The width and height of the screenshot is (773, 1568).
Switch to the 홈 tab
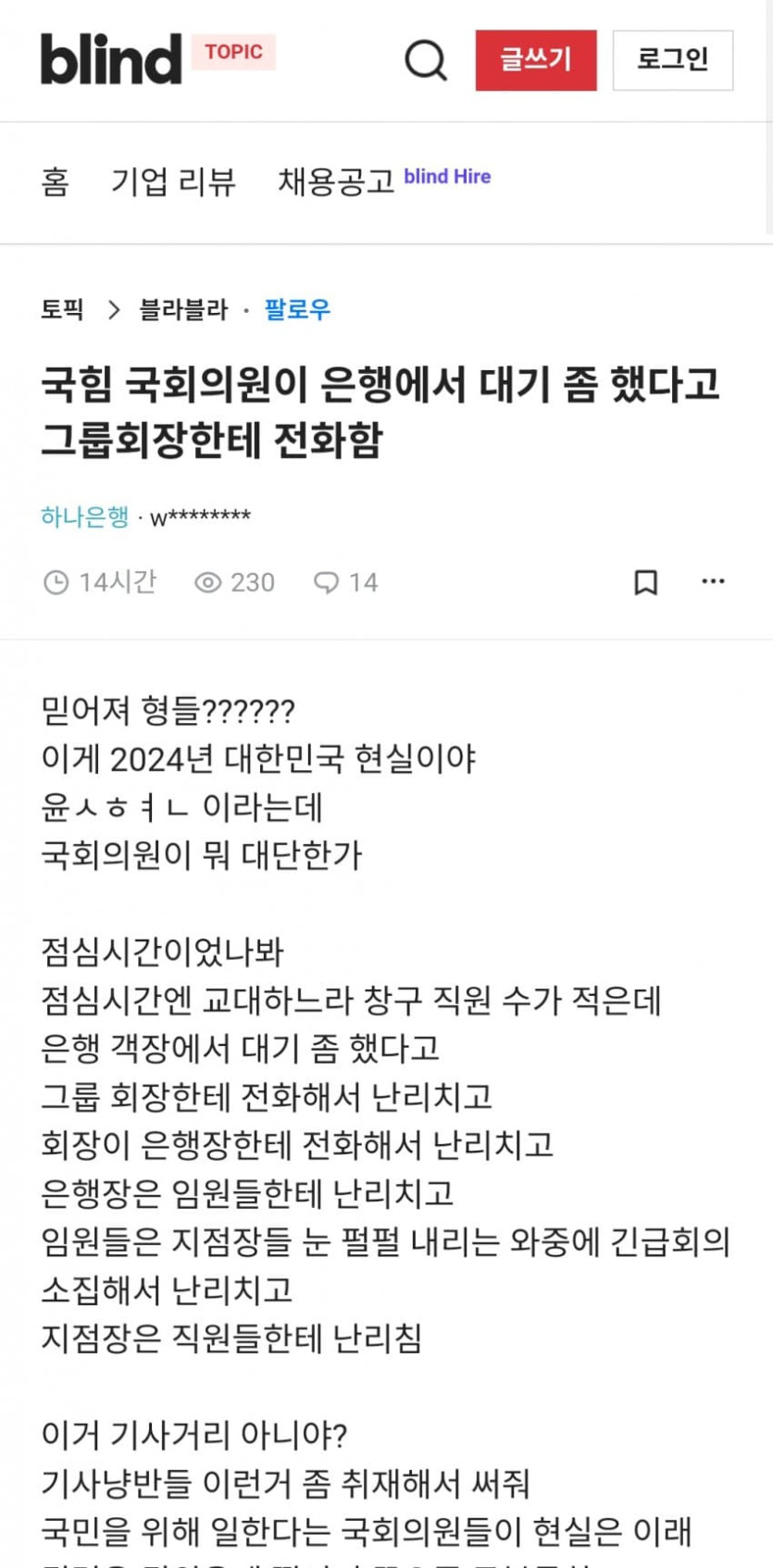(x=56, y=181)
